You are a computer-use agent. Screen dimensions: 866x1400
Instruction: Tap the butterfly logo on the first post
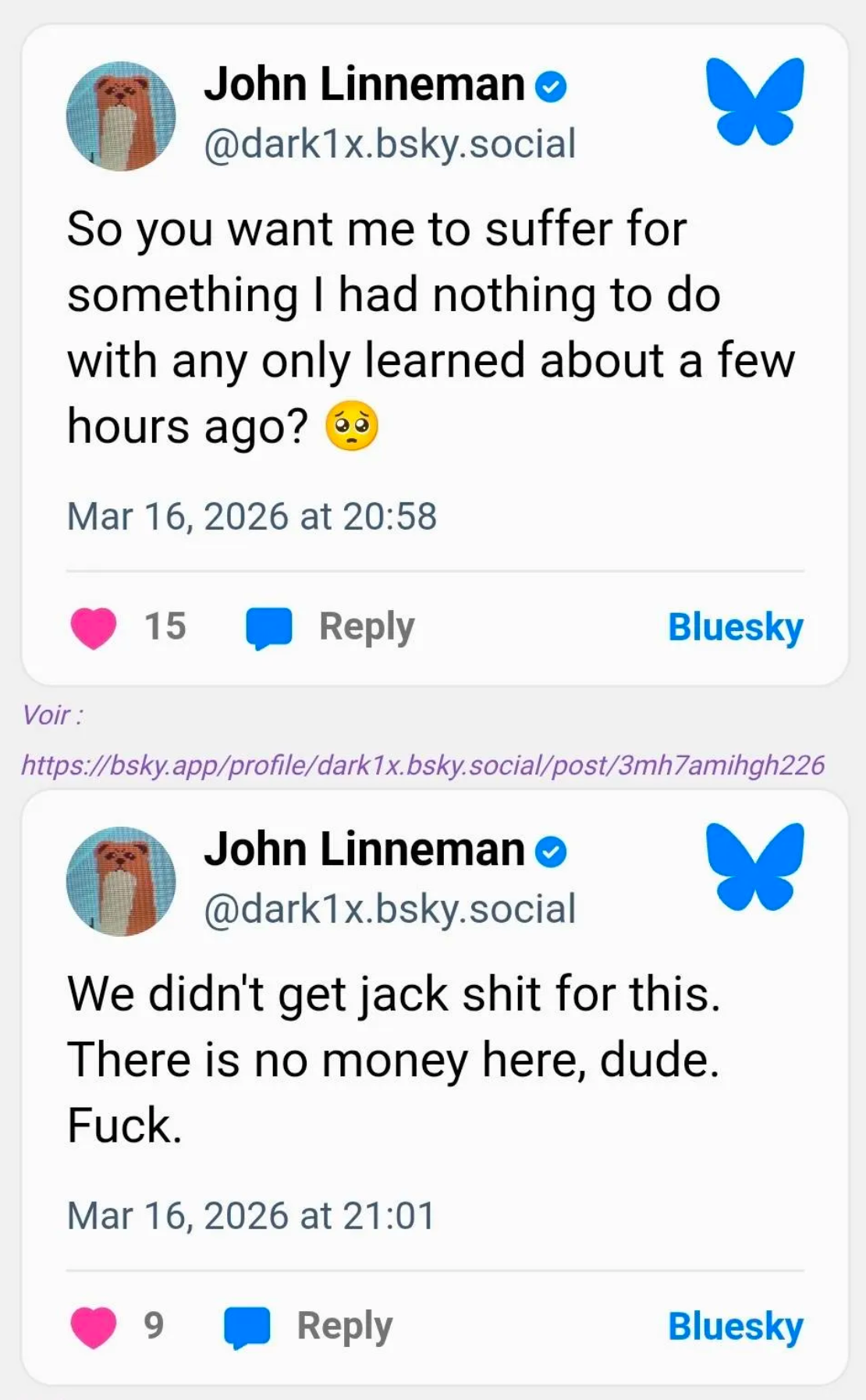coord(754,101)
